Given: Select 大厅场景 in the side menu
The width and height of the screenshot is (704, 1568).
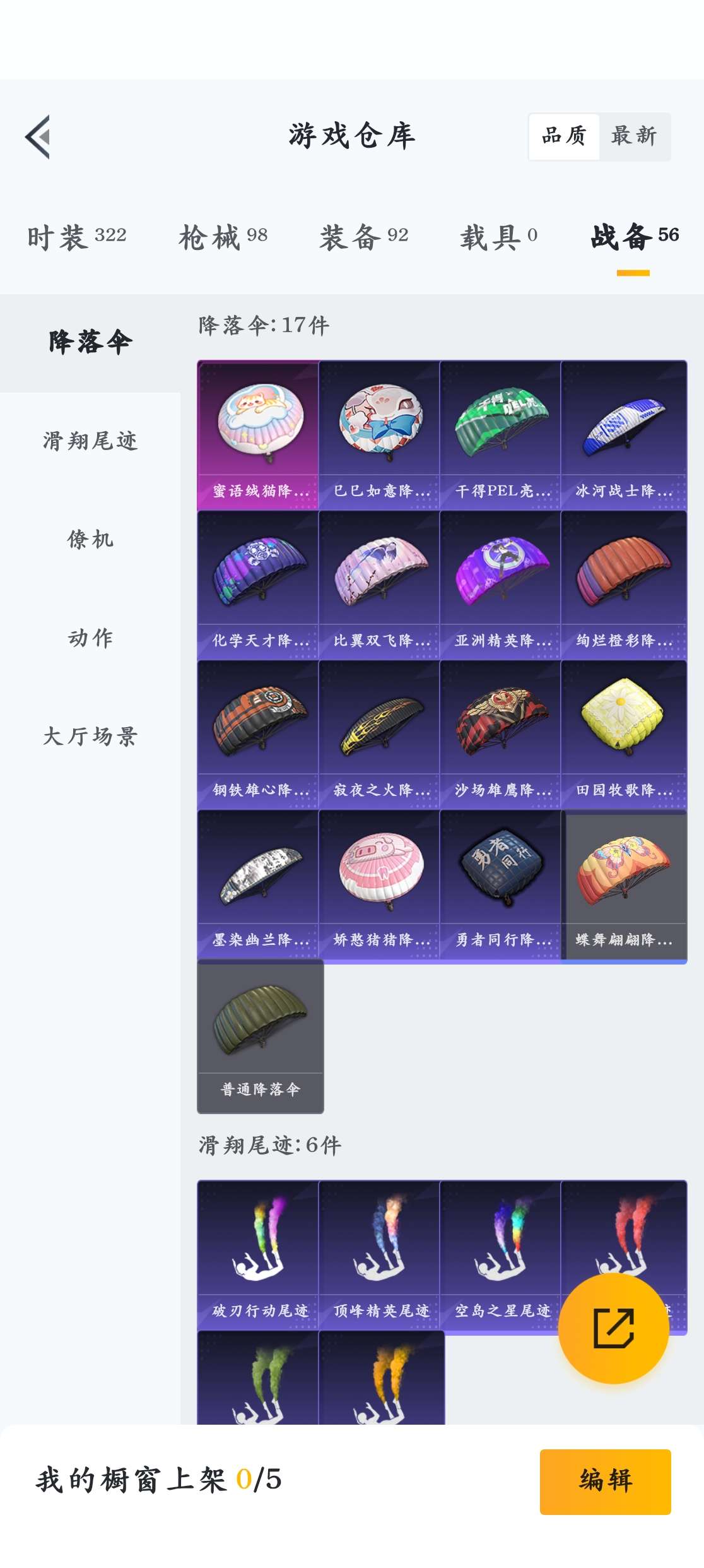Looking at the screenshot, I should (90, 737).
